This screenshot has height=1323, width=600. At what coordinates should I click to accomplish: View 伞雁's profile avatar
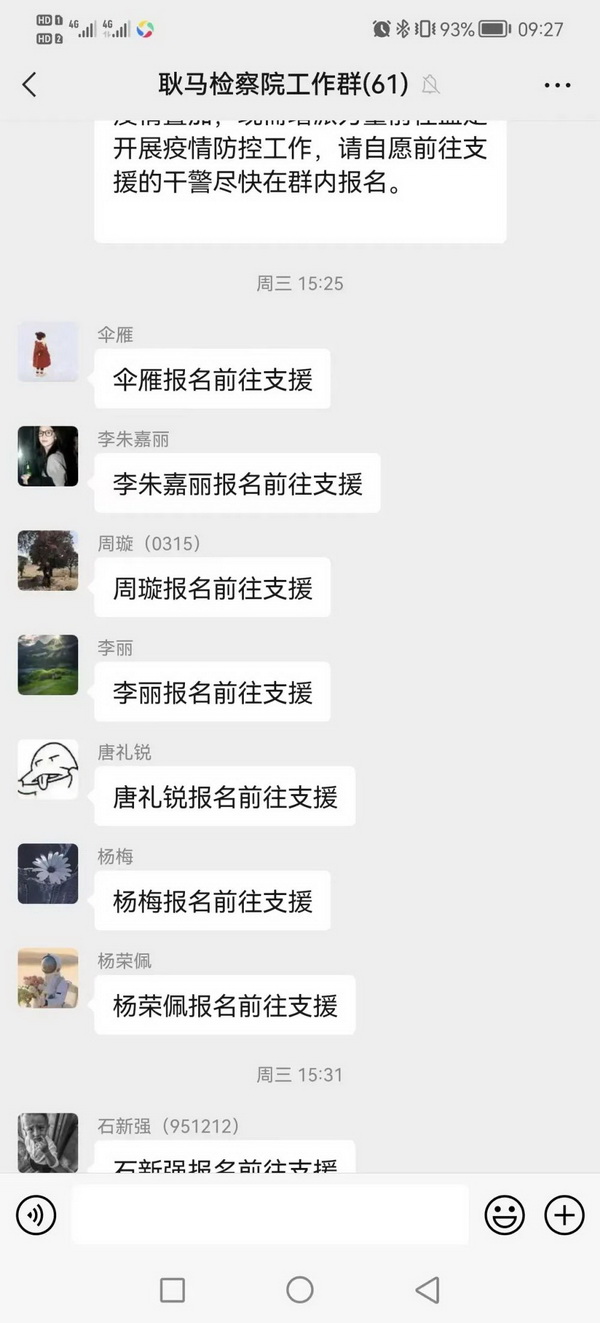(48, 352)
